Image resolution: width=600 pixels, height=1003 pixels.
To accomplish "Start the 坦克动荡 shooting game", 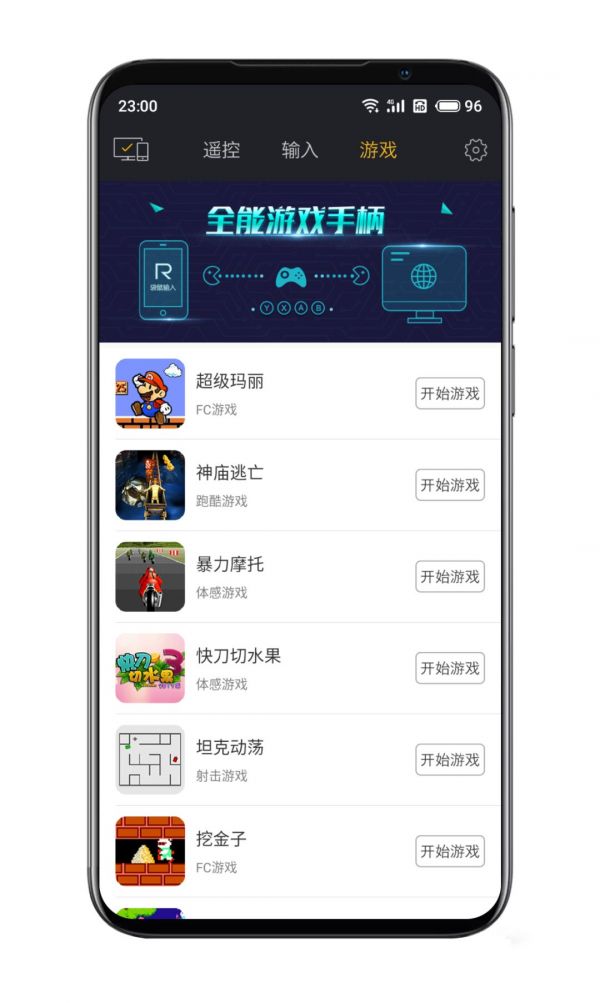I will 450,760.
